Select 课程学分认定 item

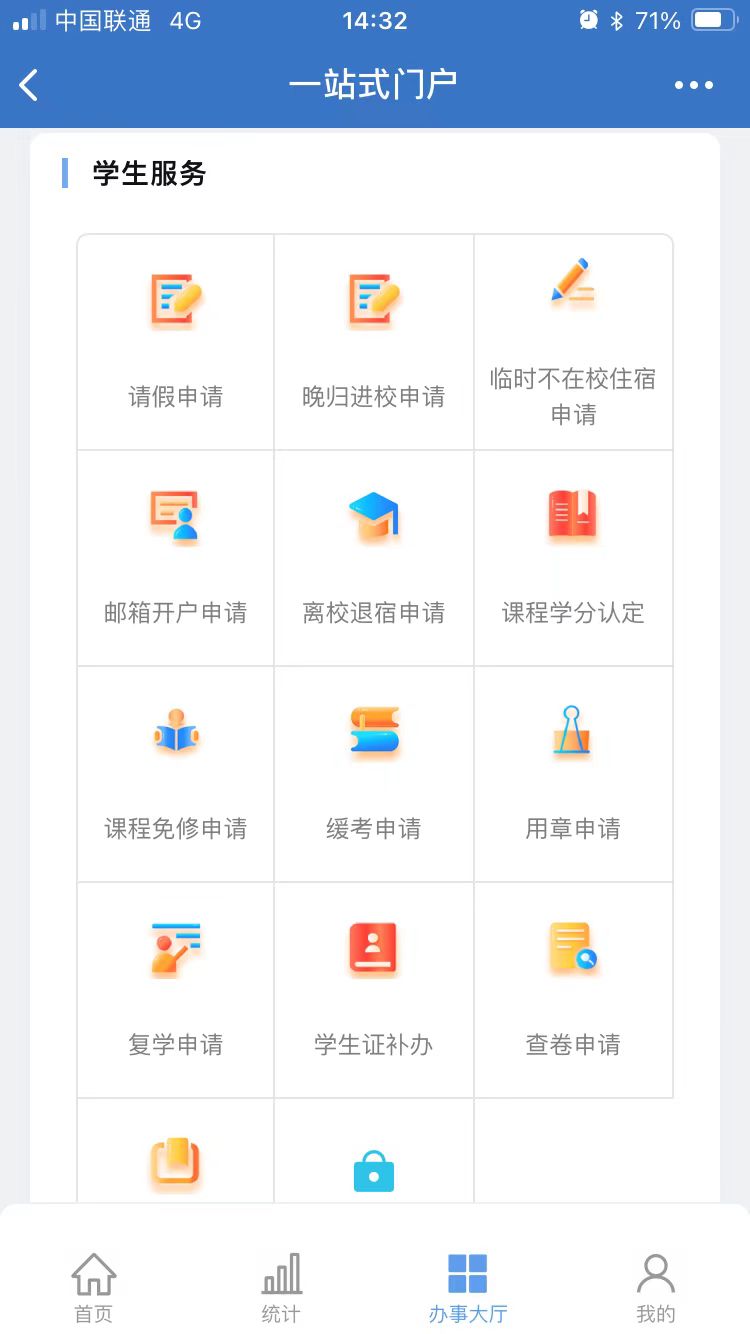pos(573,558)
